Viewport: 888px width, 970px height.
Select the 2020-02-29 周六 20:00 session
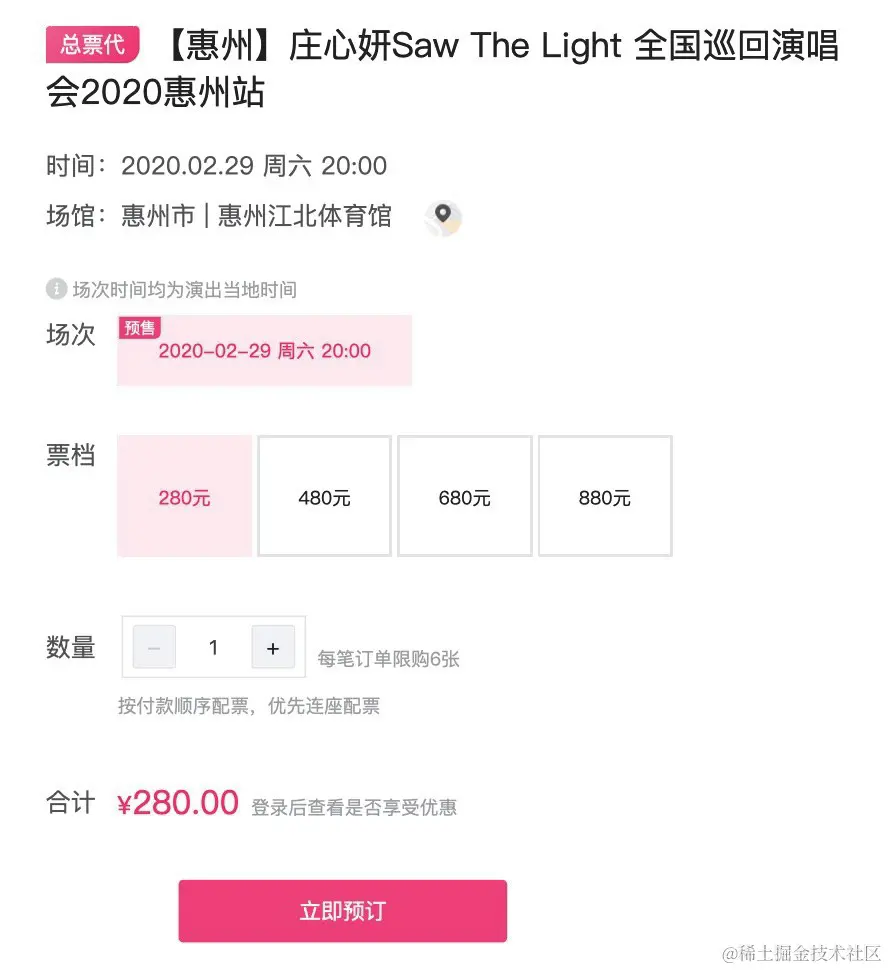pos(264,351)
